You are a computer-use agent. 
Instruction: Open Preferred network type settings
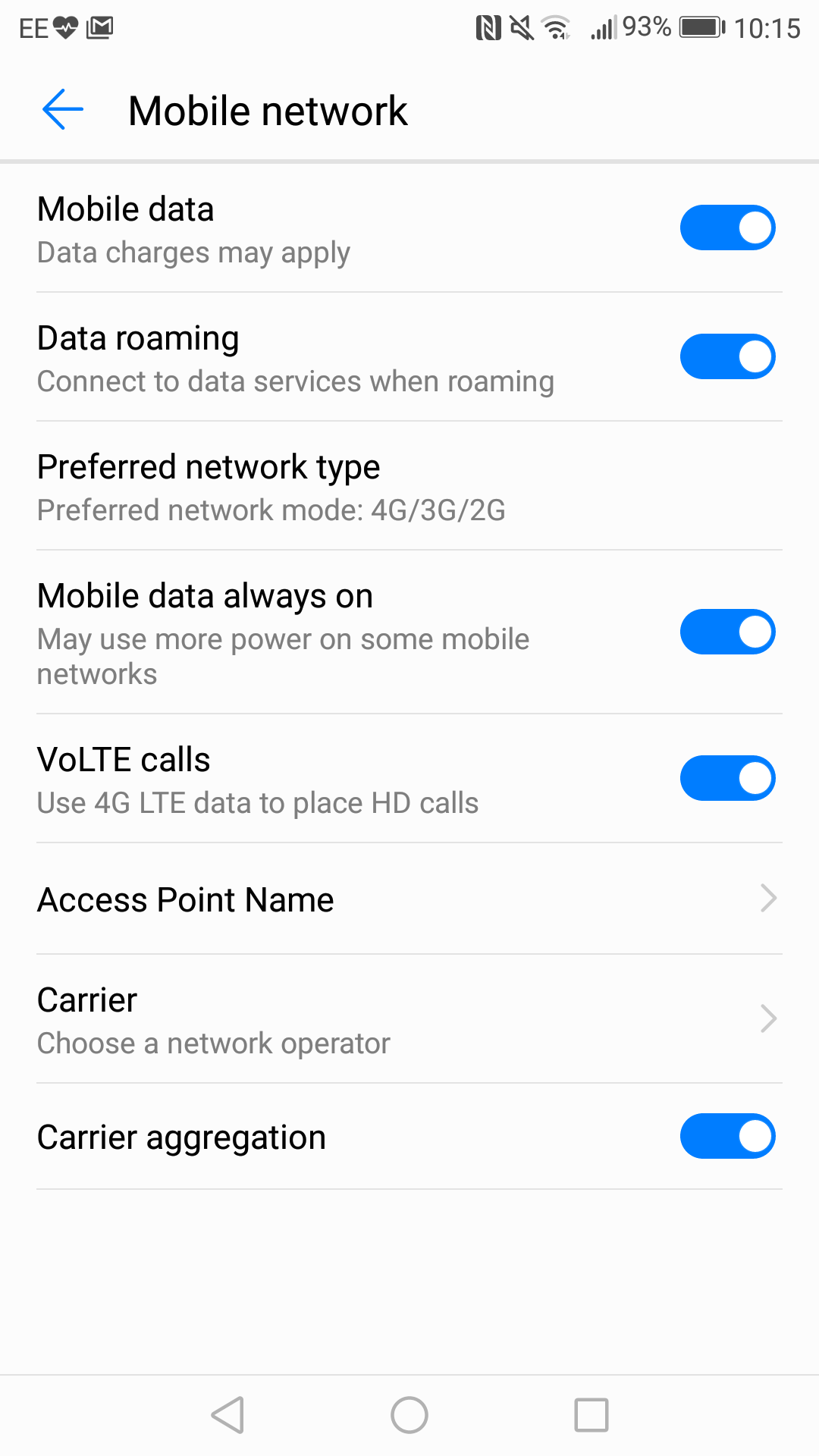[x=409, y=486]
